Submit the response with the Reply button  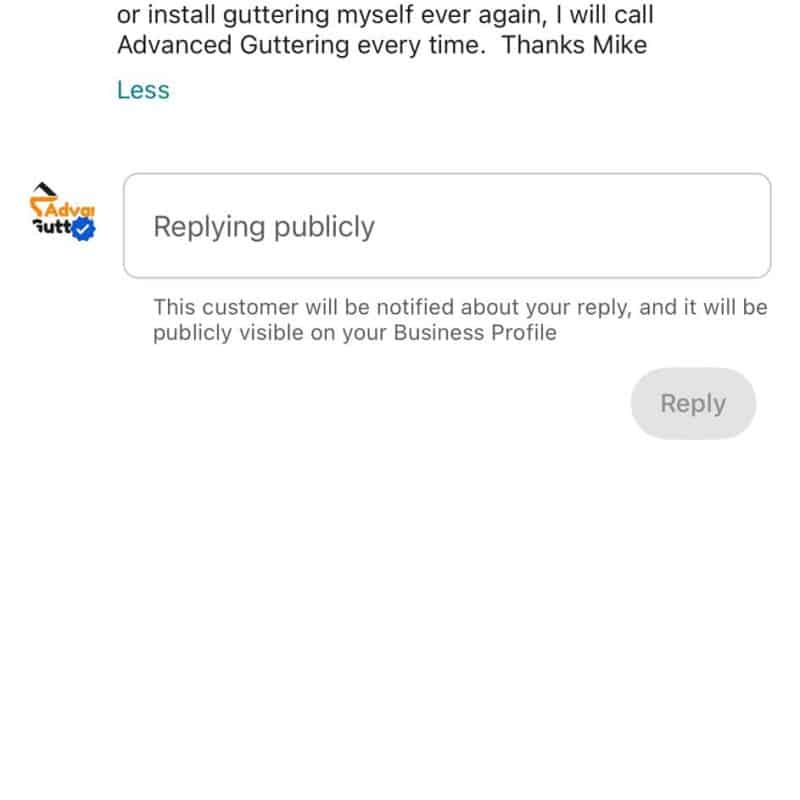coord(692,404)
